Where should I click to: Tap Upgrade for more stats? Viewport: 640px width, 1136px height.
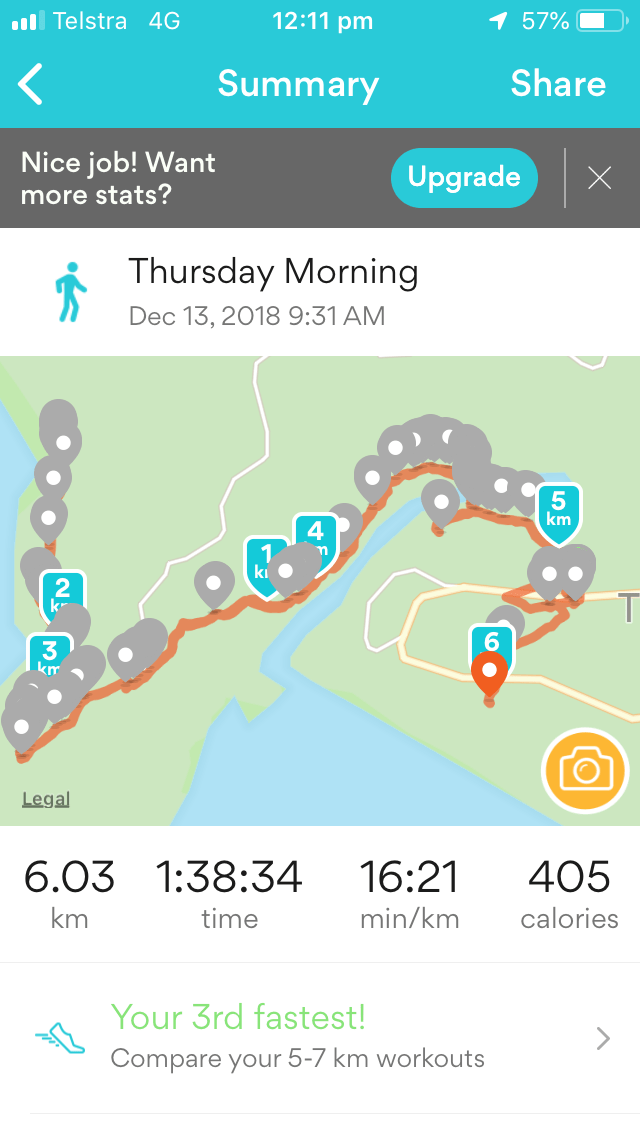coord(464,178)
